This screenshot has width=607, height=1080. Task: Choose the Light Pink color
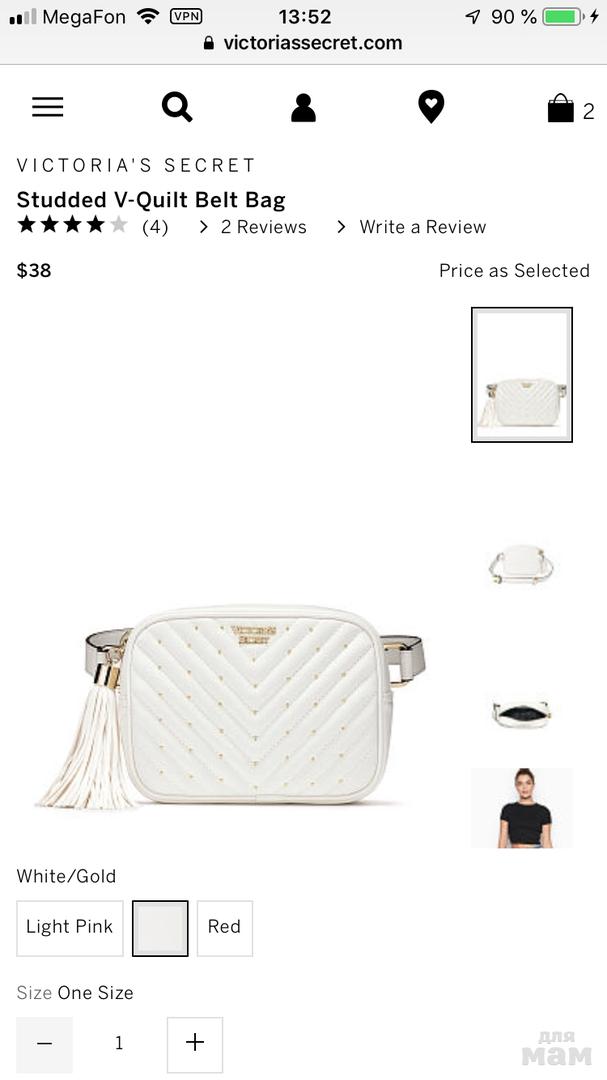point(69,927)
